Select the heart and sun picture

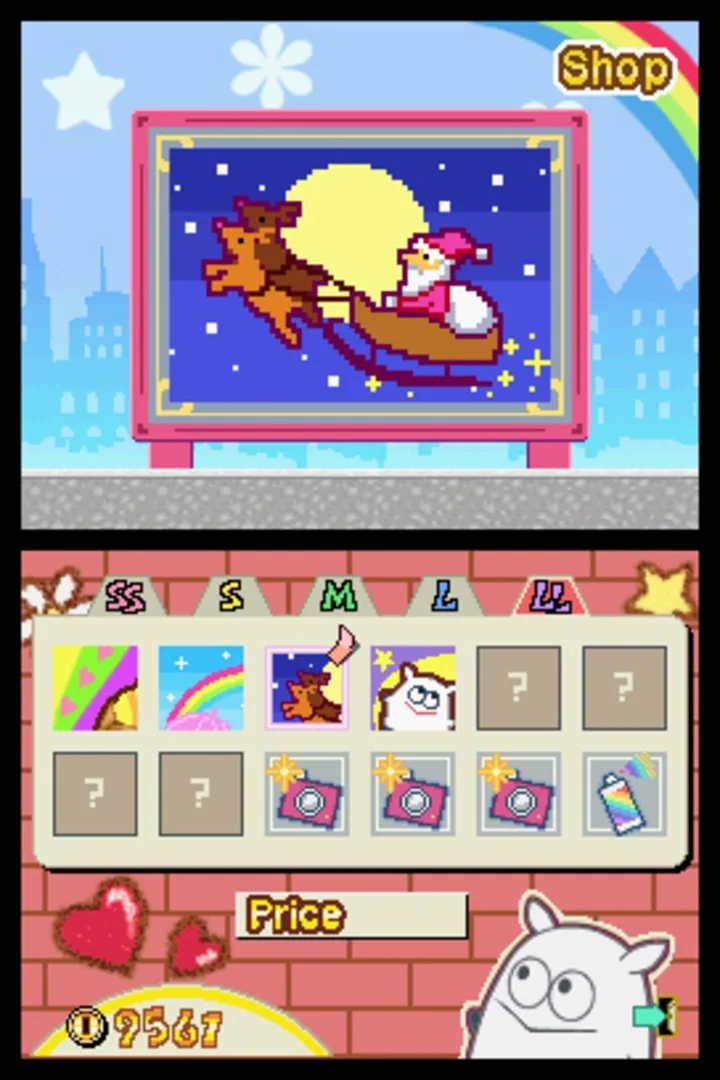tap(95, 688)
